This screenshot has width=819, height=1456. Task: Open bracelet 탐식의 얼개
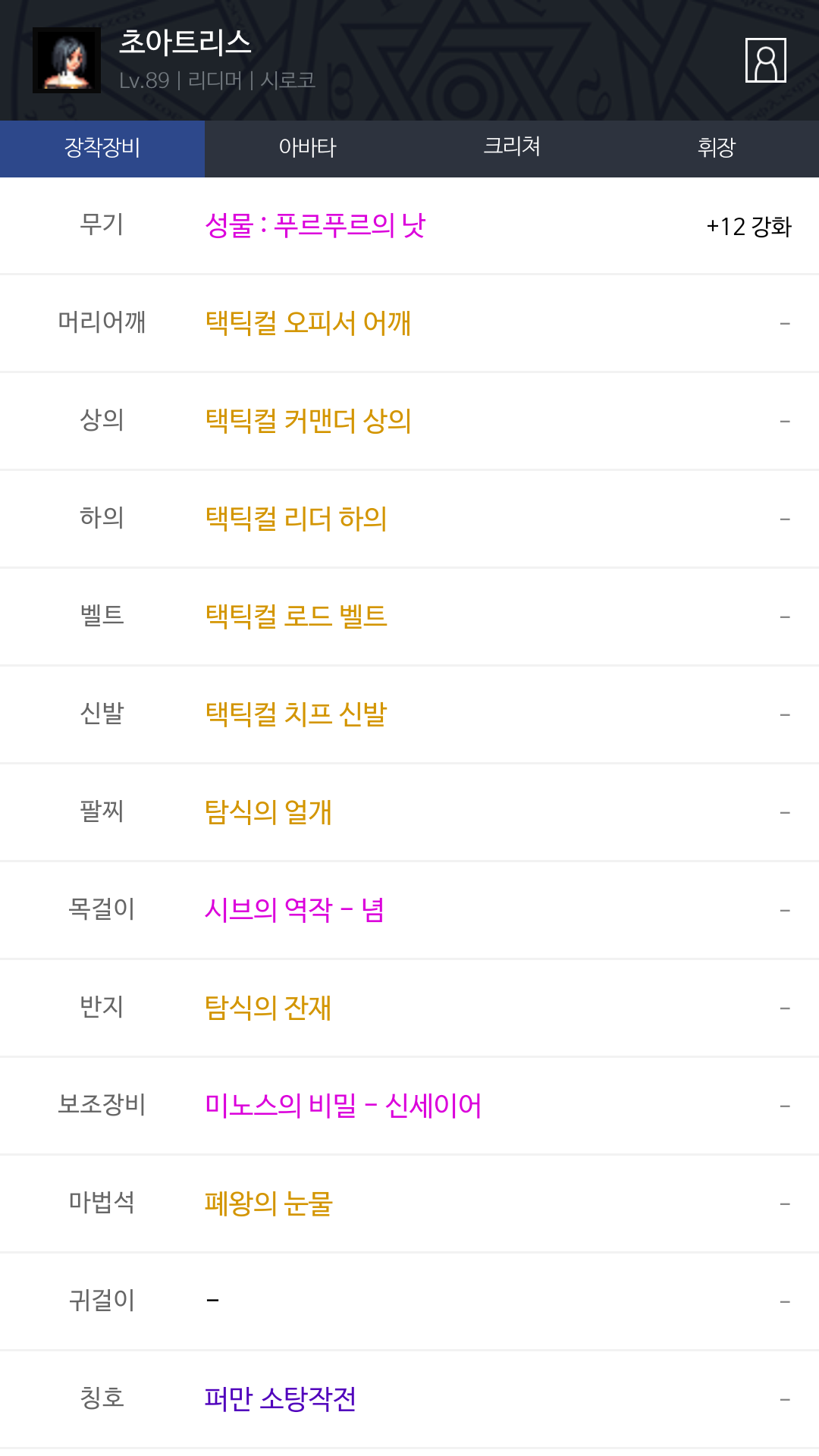click(x=268, y=812)
